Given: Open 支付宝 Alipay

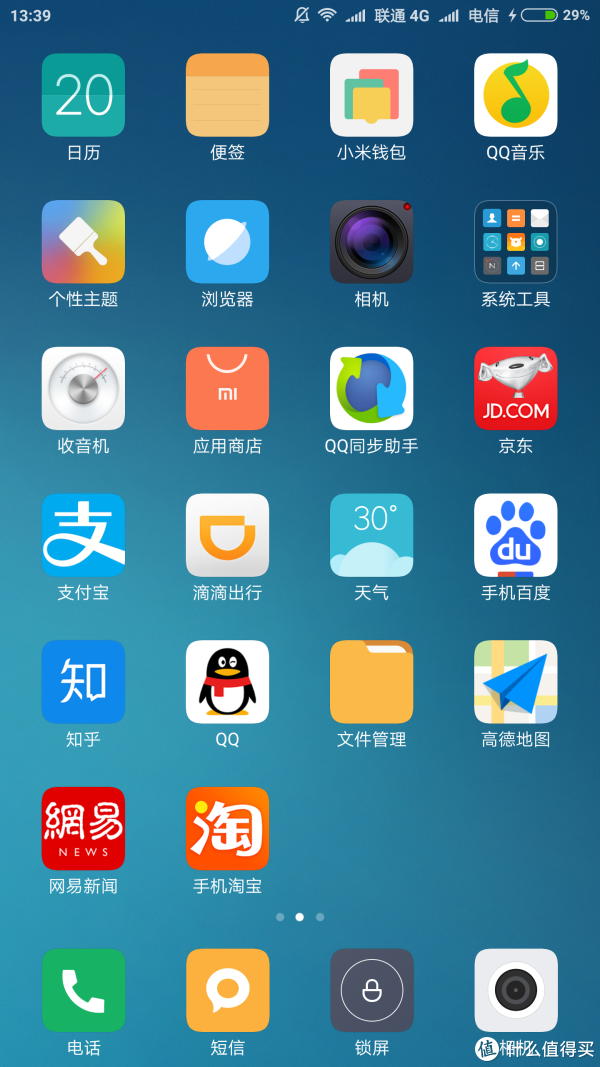Looking at the screenshot, I should (x=83, y=535).
